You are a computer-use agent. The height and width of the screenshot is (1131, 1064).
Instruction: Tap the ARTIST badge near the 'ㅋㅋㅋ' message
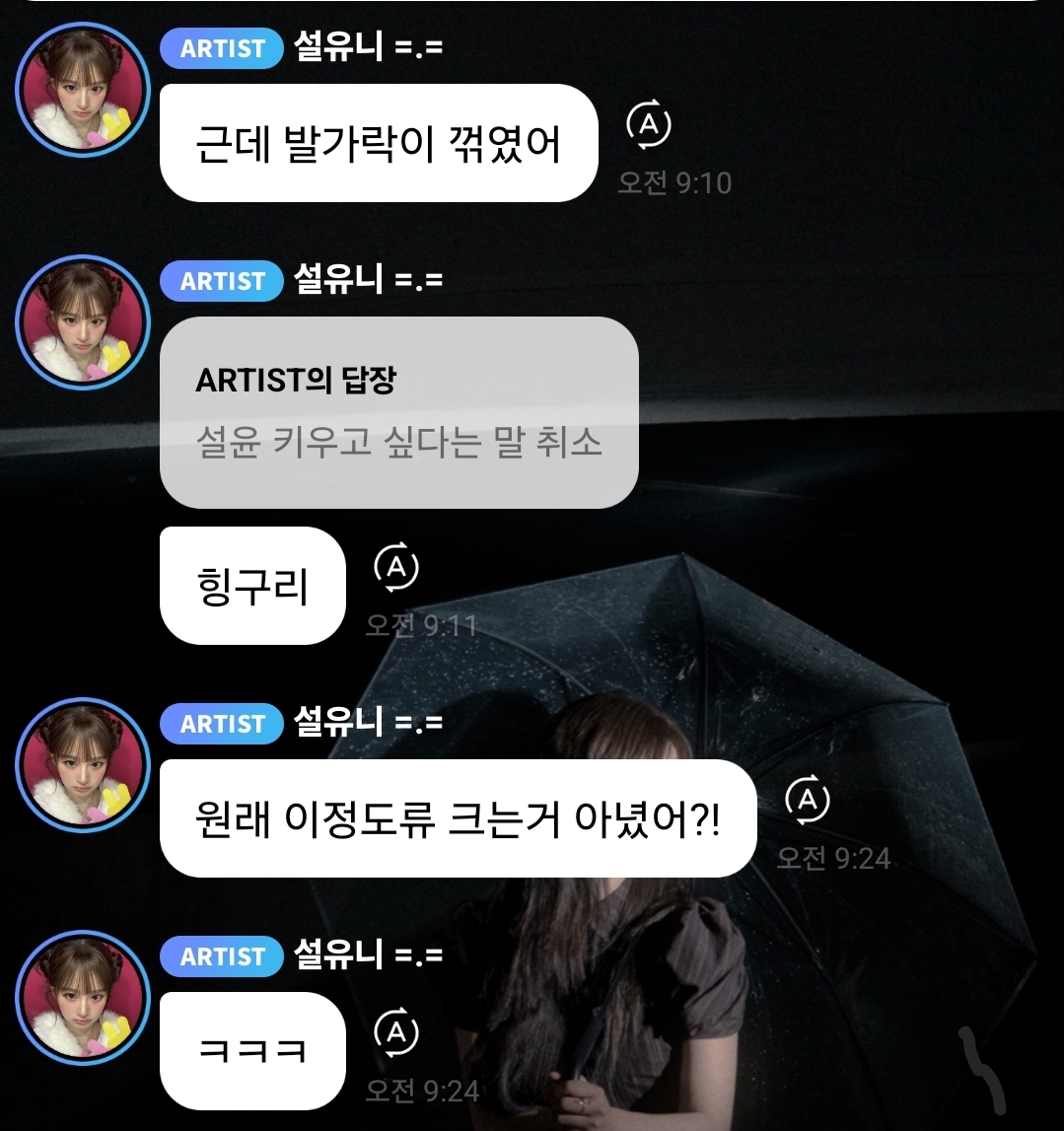220,955
